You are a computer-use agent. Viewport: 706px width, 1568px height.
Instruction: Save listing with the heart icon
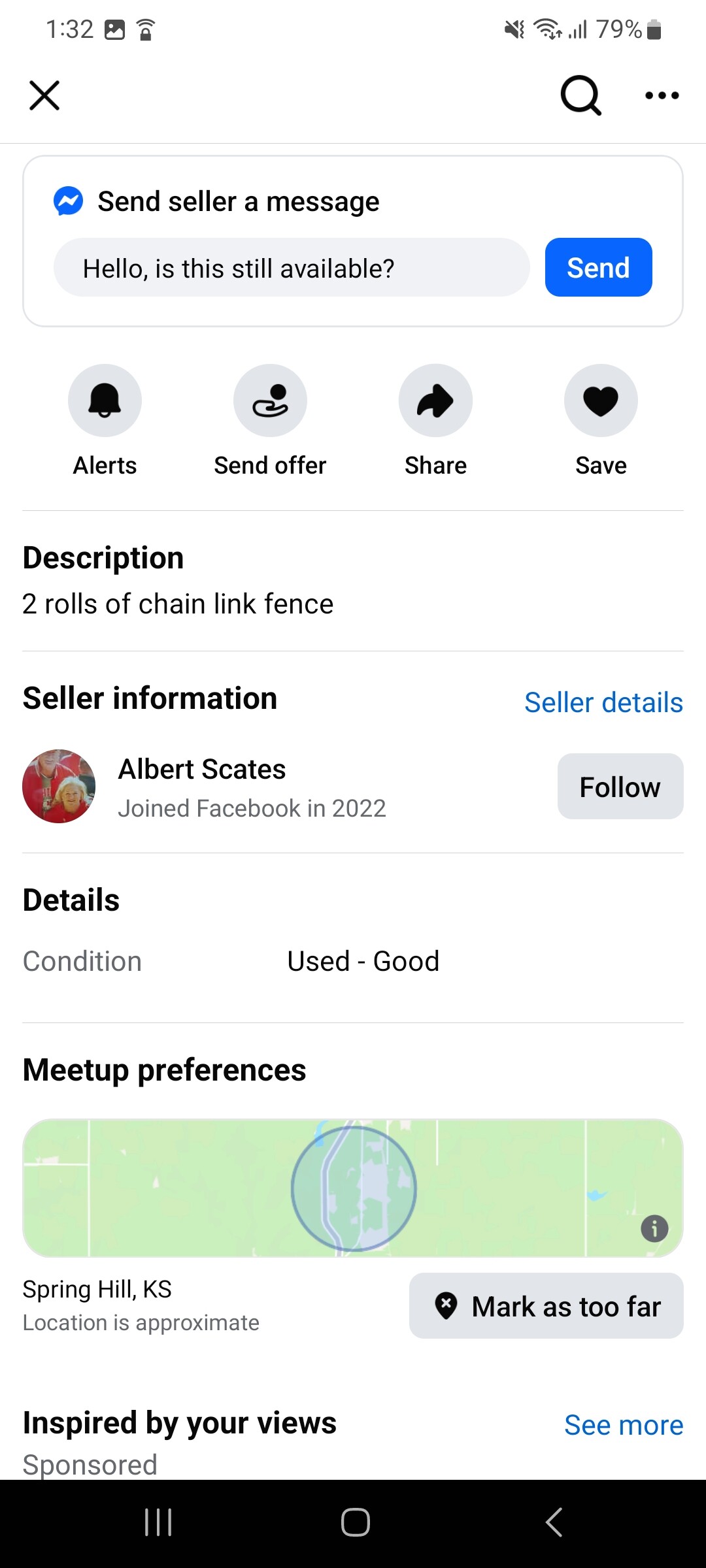[601, 400]
